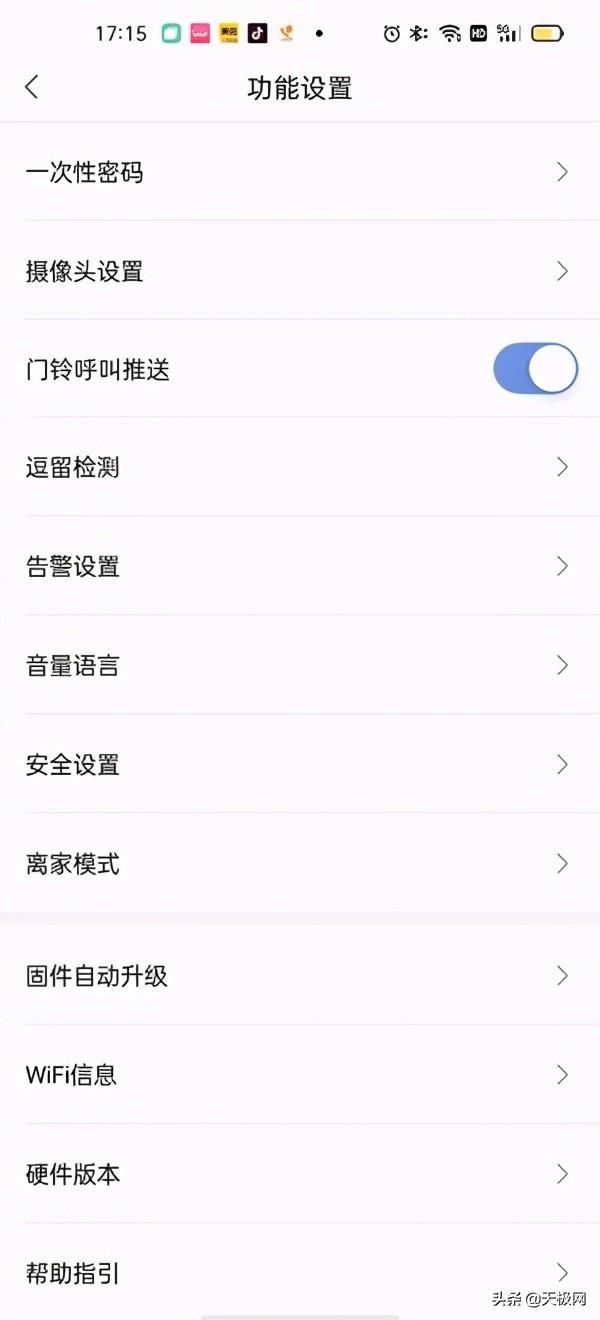Go back from 功能设置 page
The width and height of the screenshot is (600, 1320).
click(32, 87)
